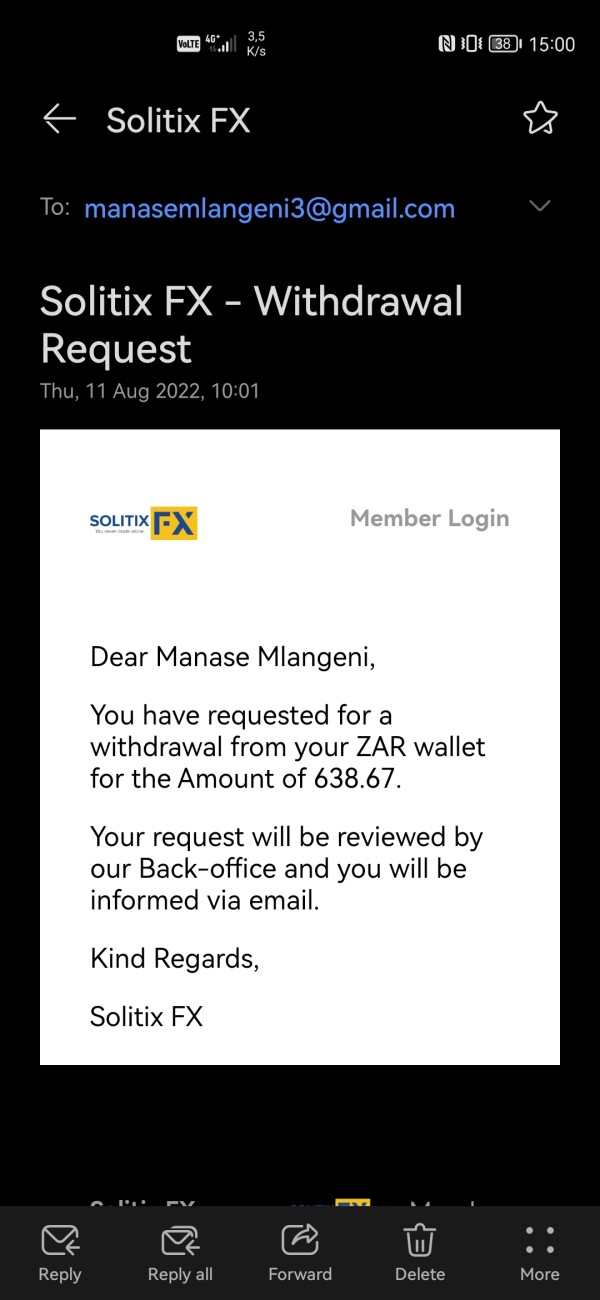The image size is (600, 1300).
Task: Star this Solitix FX email
Action: (x=540, y=119)
